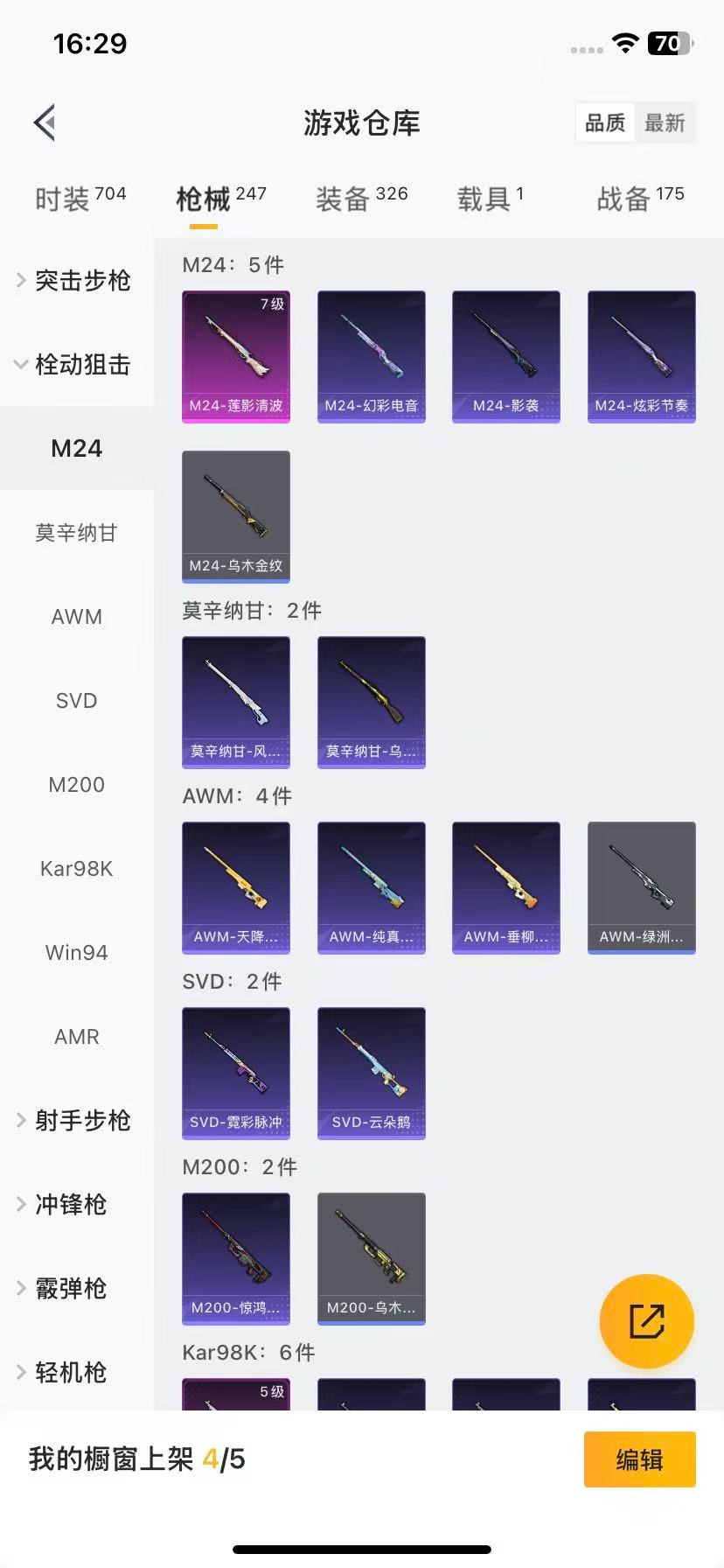Select the 品质 sort option
724x1568 pixels.
point(604,123)
